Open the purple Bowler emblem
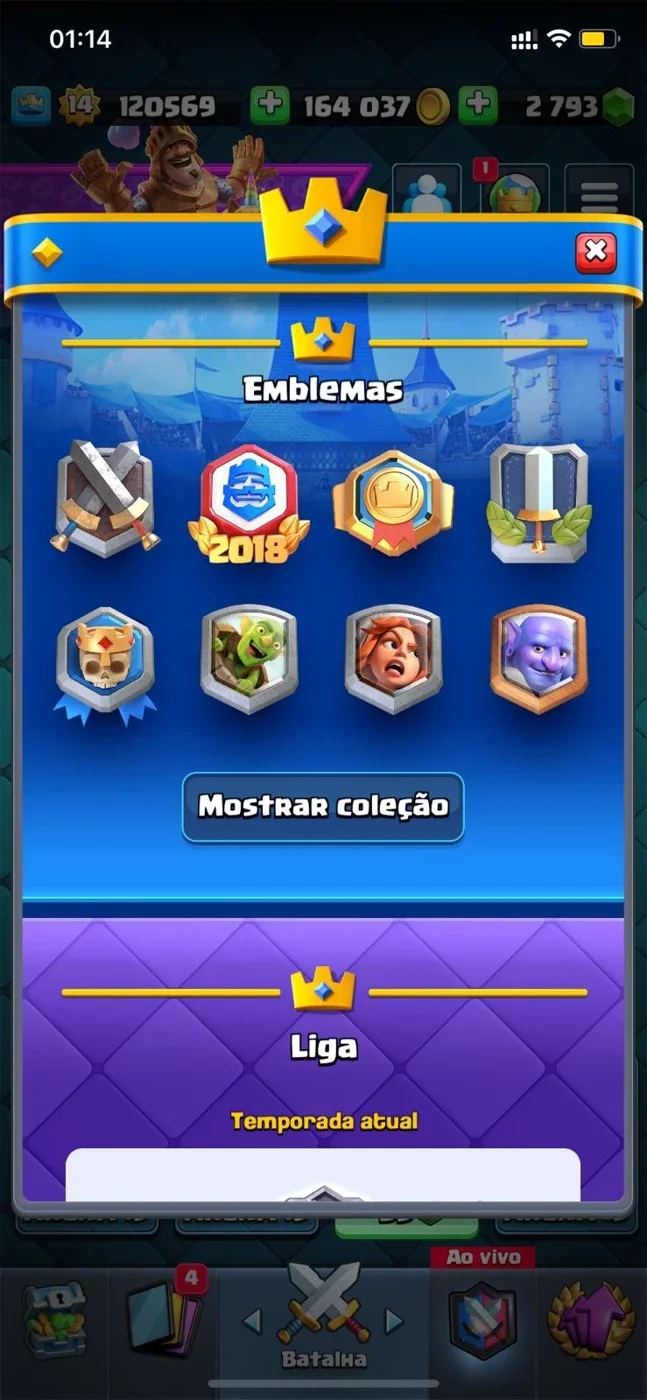The image size is (647, 1400). (x=538, y=657)
